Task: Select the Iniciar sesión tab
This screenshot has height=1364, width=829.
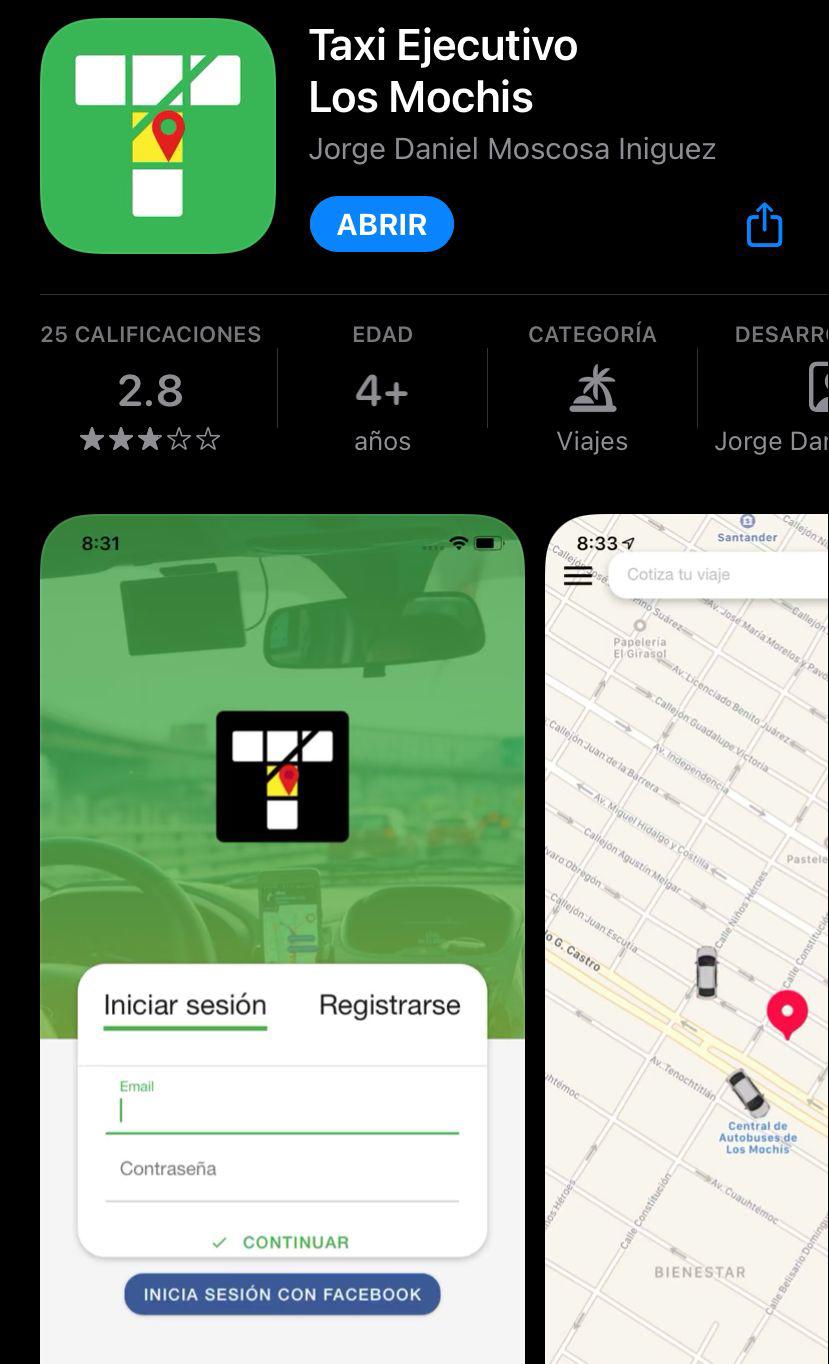Action: tap(185, 1005)
